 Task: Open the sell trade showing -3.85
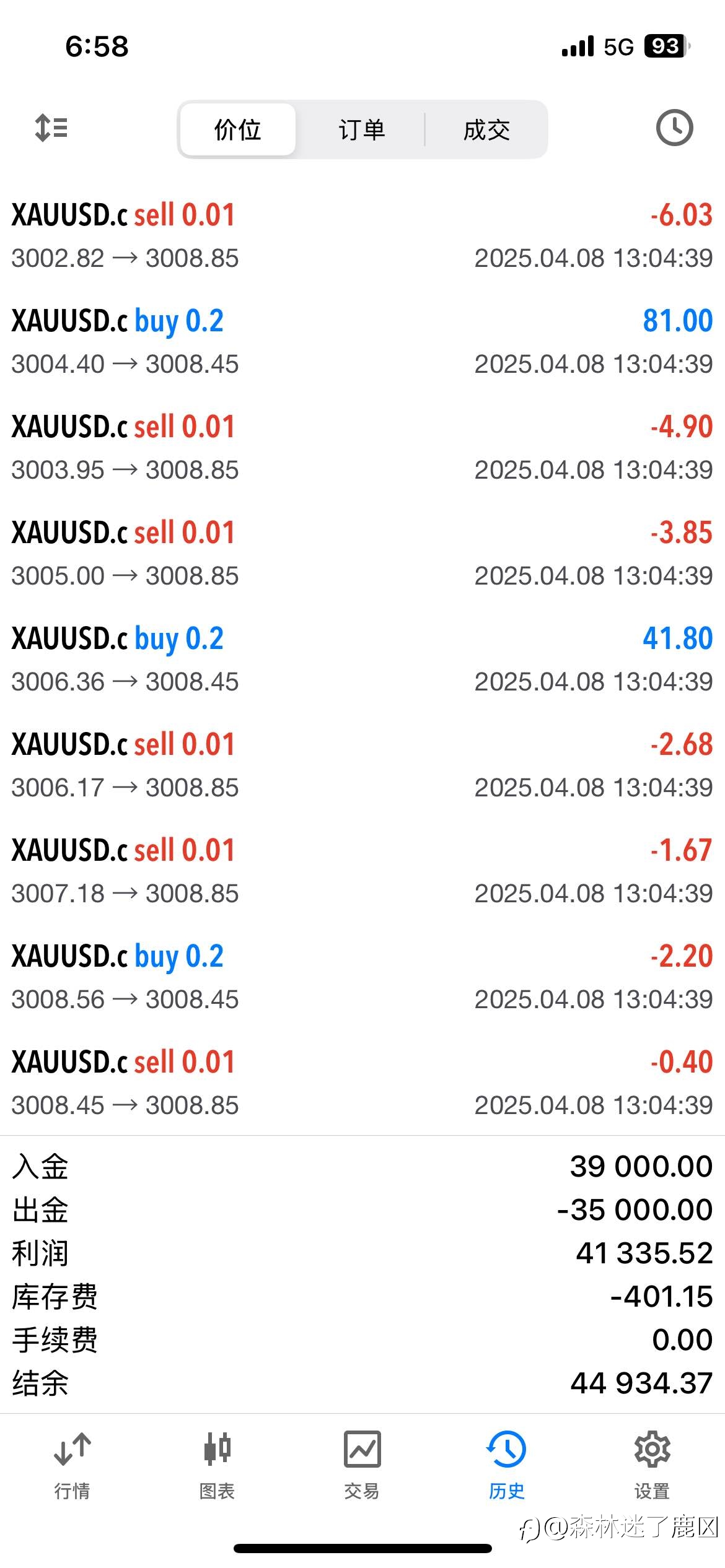[x=362, y=554]
